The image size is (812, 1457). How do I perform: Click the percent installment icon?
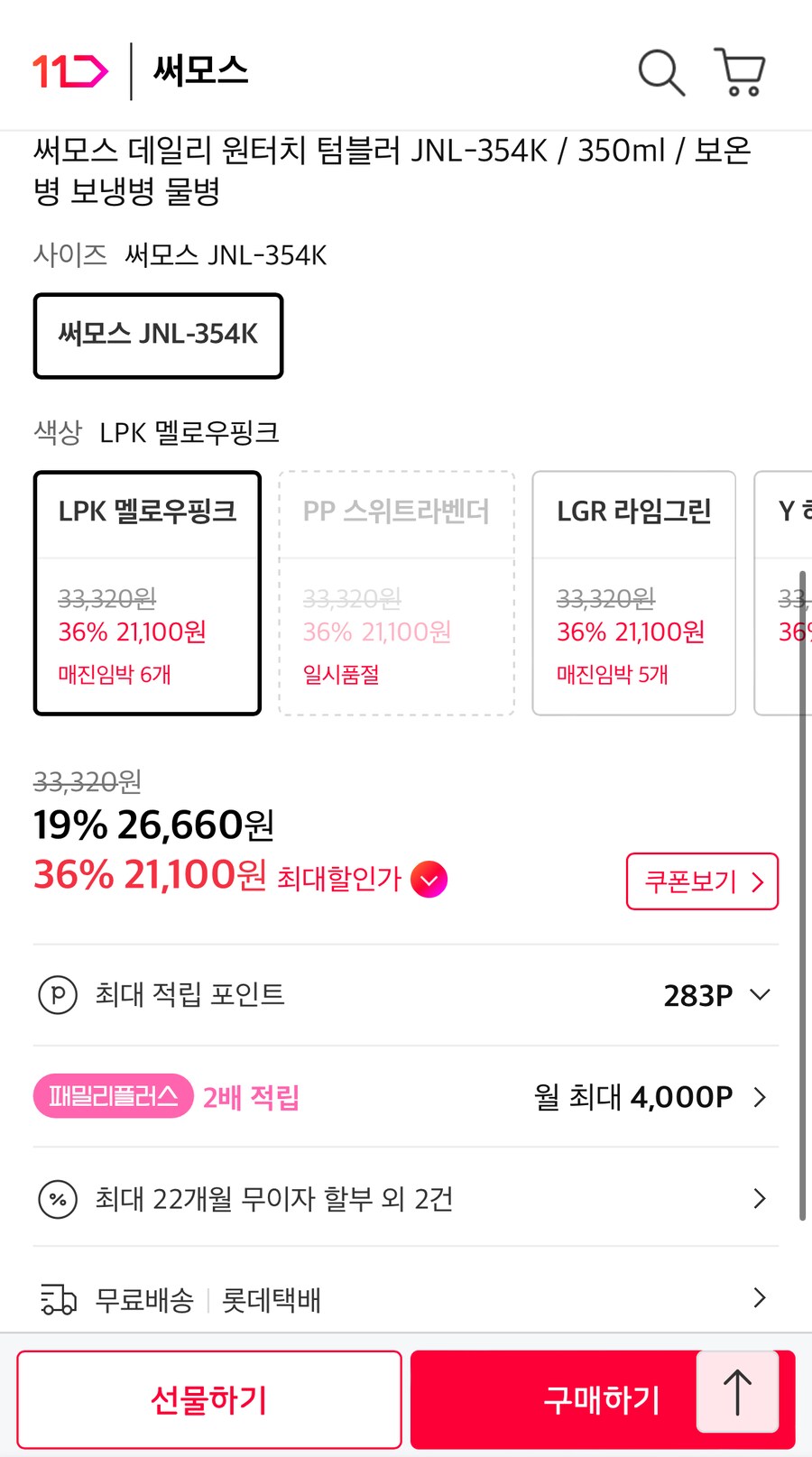pos(57,1200)
